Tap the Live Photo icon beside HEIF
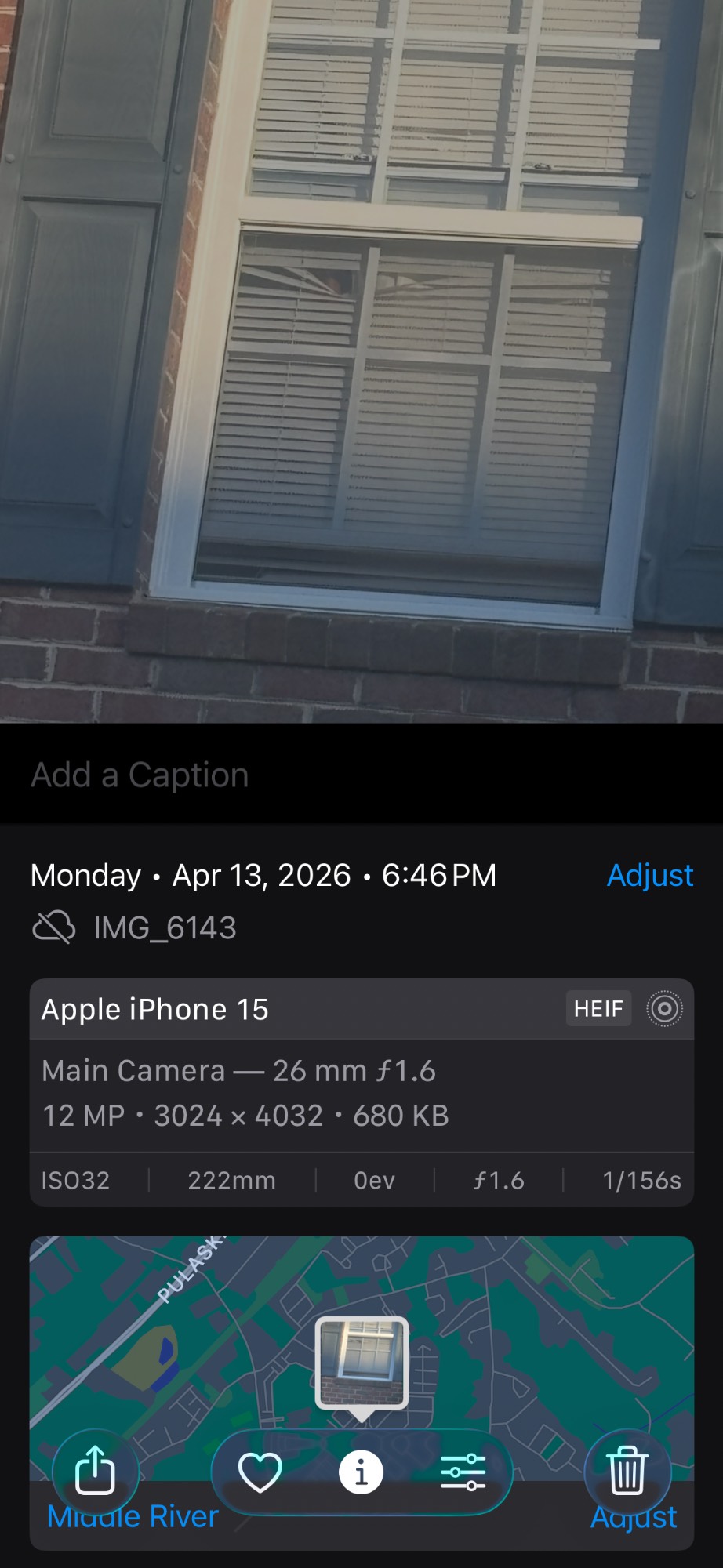This screenshot has height=1568, width=723. (664, 1008)
